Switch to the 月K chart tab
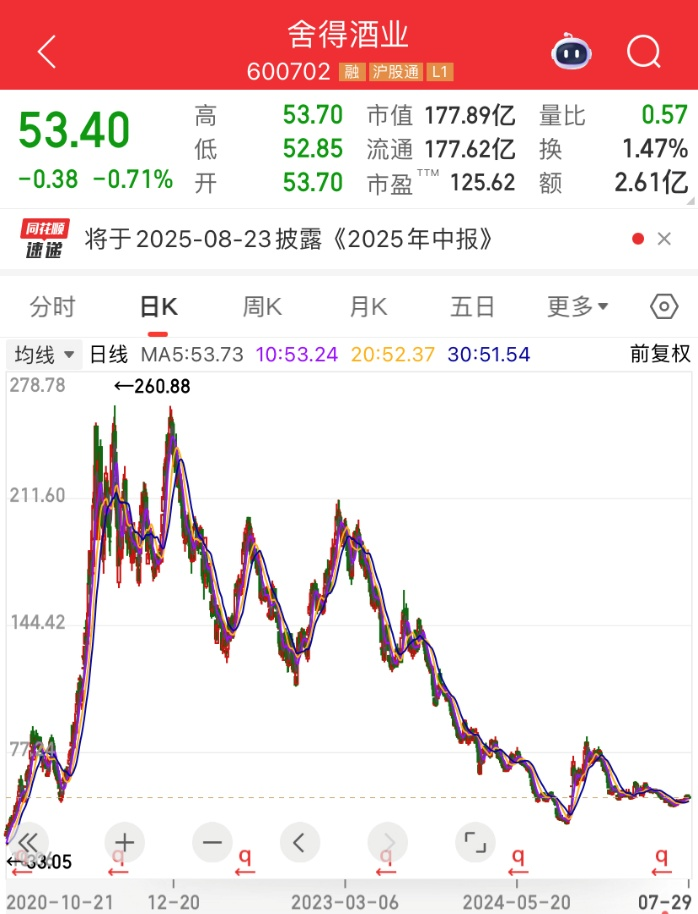Image resolution: width=698 pixels, height=914 pixels. click(368, 307)
